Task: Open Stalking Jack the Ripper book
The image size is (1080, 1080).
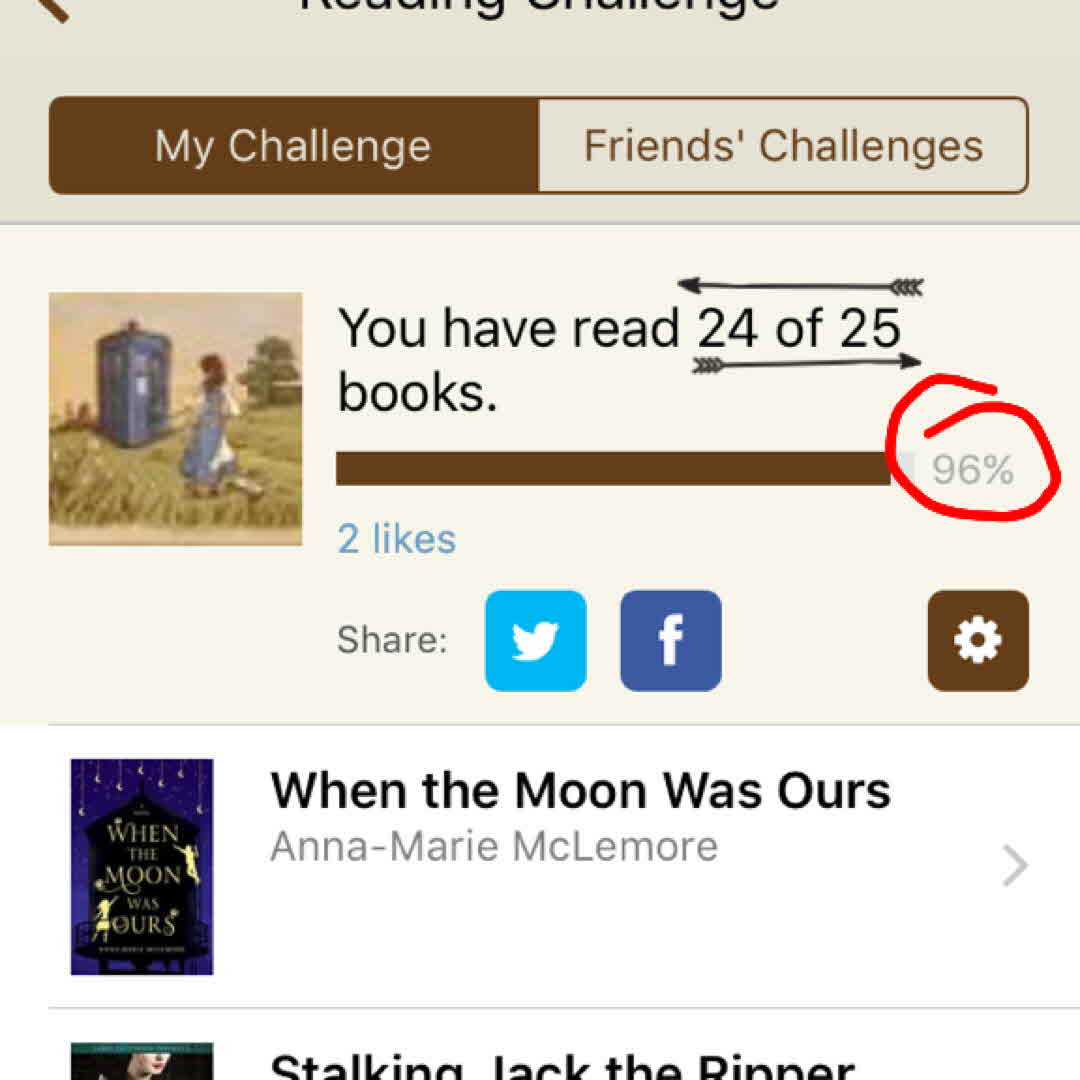Action: (560, 1060)
